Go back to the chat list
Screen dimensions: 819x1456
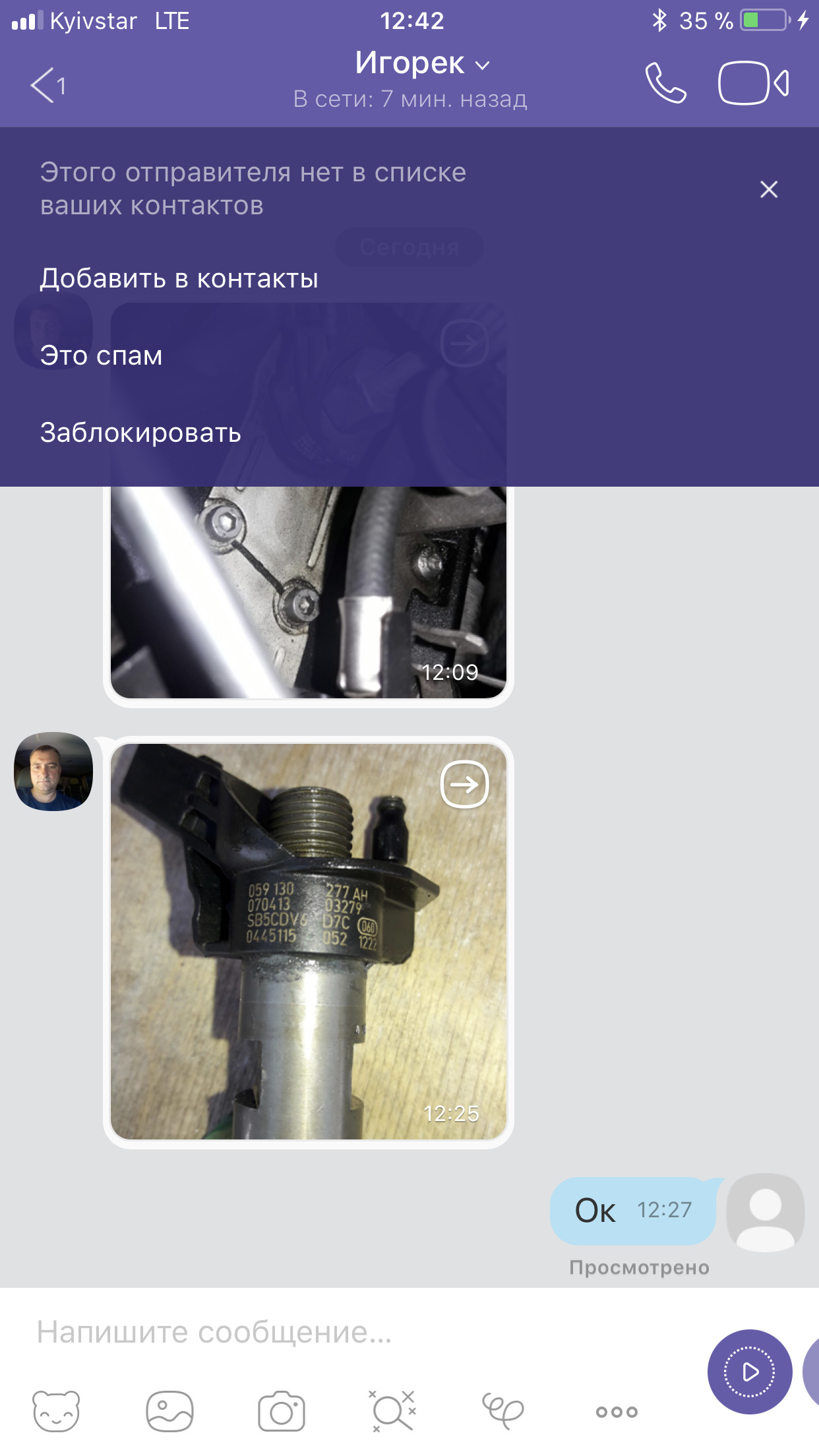point(46,85)
